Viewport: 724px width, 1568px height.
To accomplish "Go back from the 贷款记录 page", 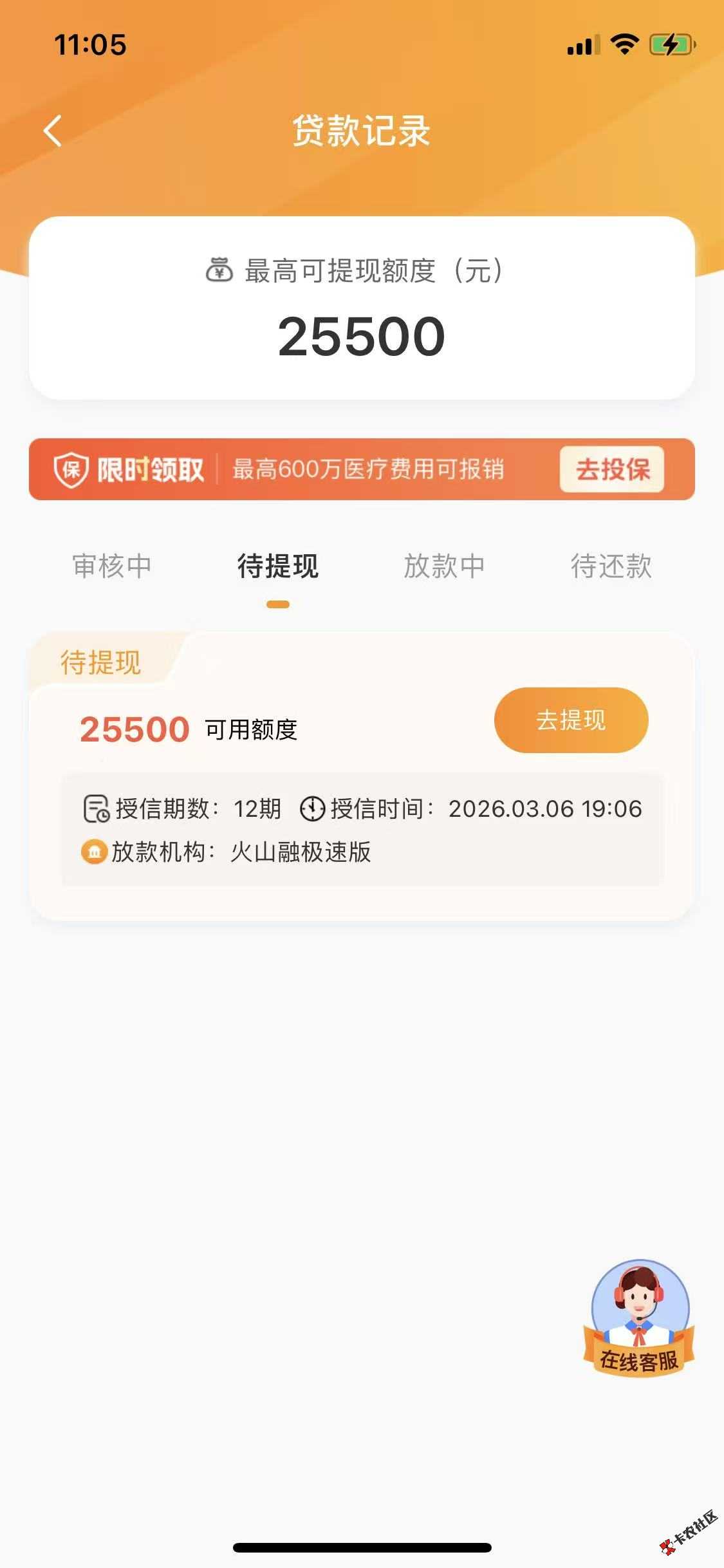I will pyautogui.click(x=53, y=131).
